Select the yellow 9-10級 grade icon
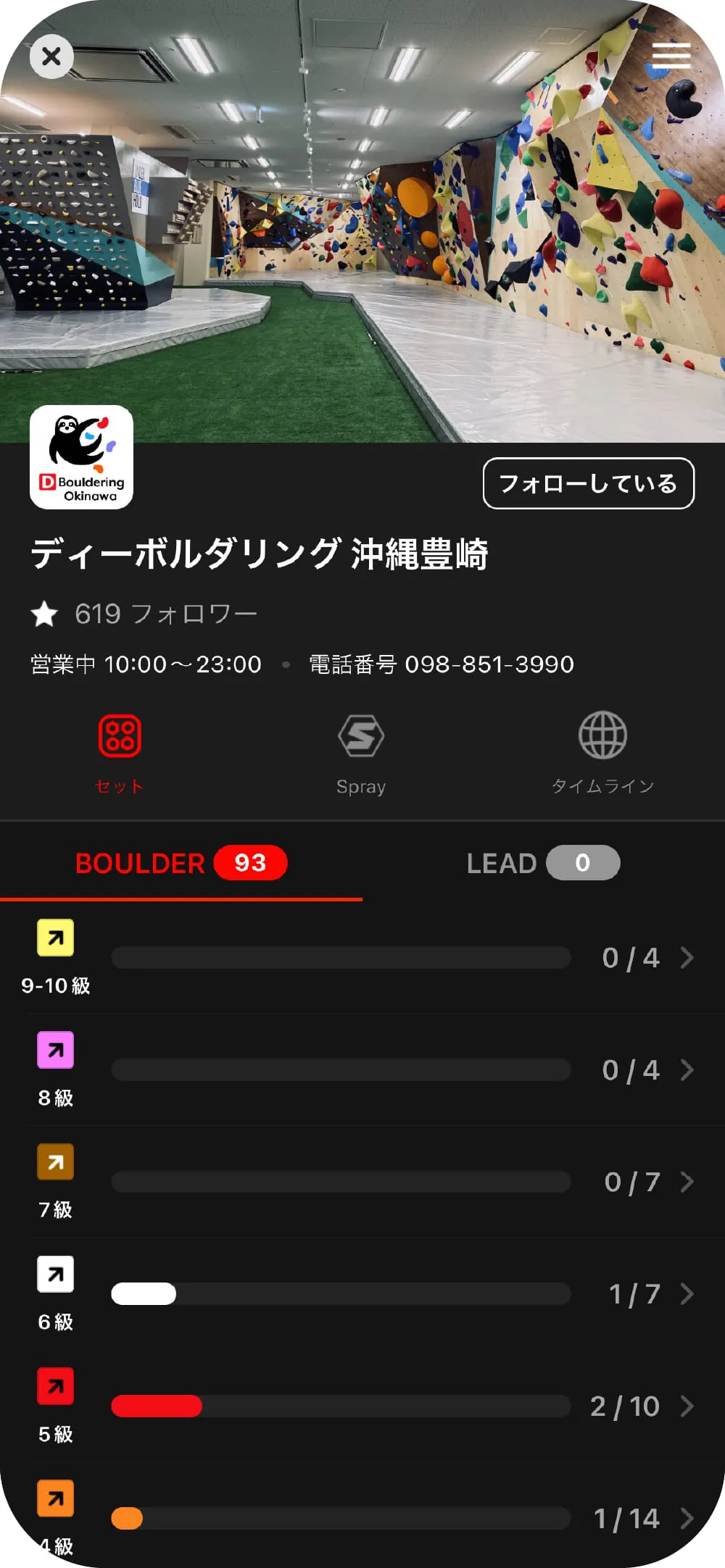 [54, 938]
